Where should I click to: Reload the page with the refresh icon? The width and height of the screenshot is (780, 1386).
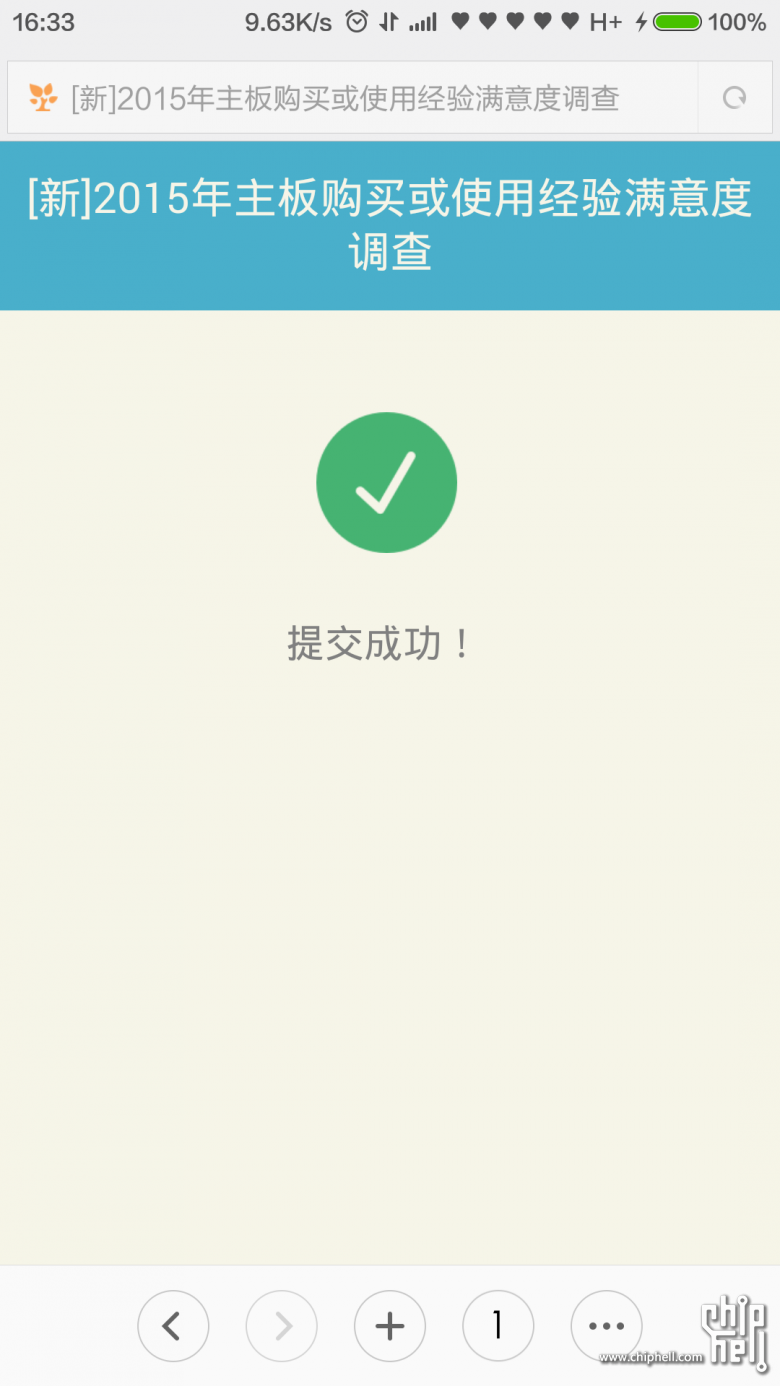tap(735, 97)
